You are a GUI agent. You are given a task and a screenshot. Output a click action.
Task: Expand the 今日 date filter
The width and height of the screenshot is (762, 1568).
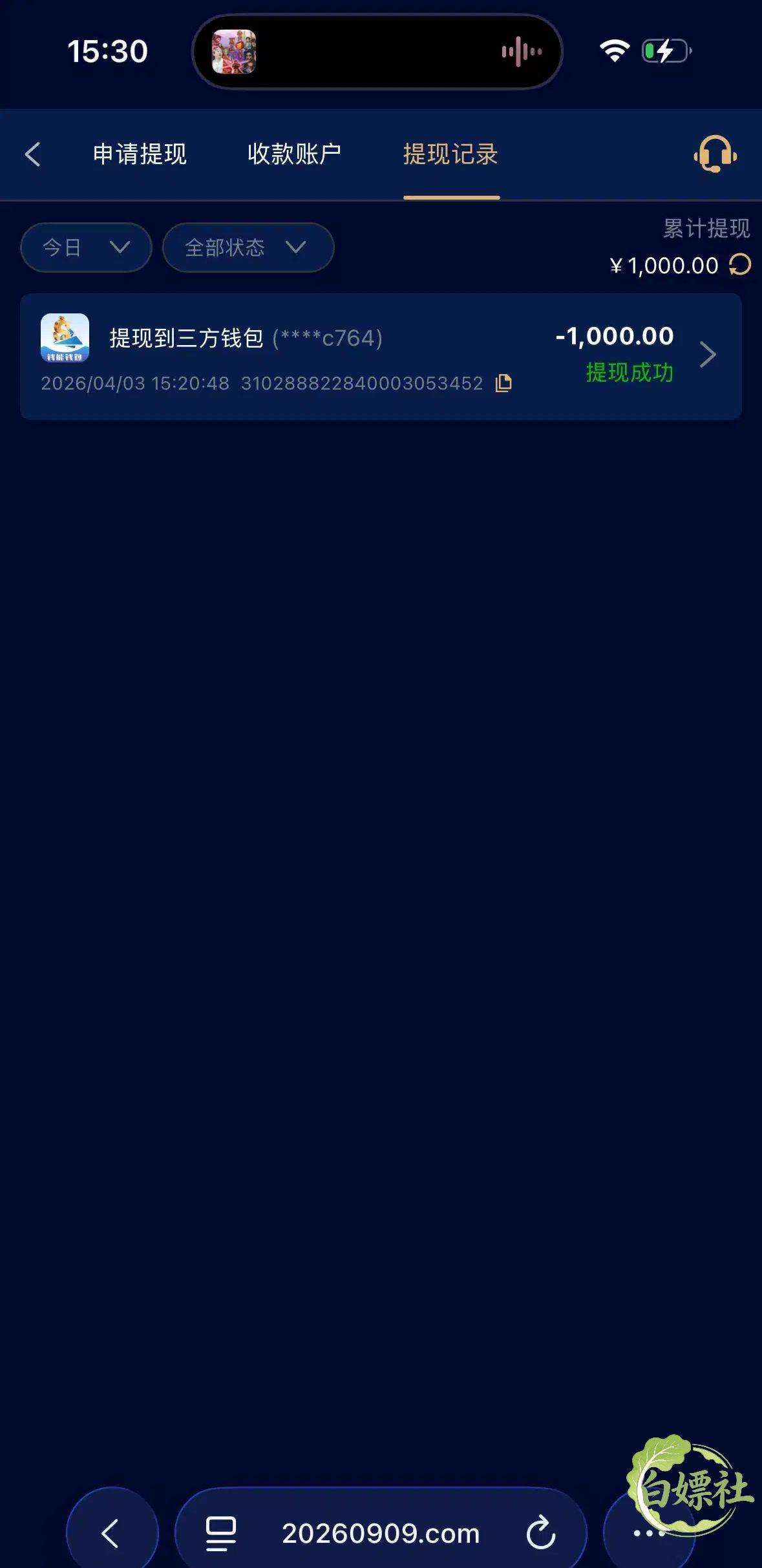[86, 247]
